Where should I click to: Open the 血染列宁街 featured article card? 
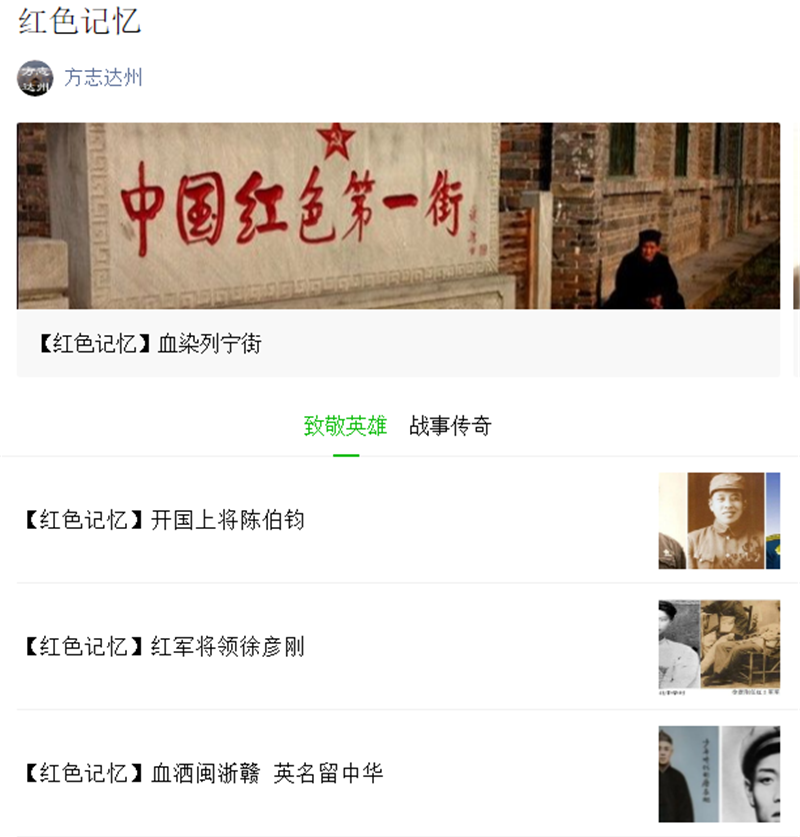pos(398,249)
